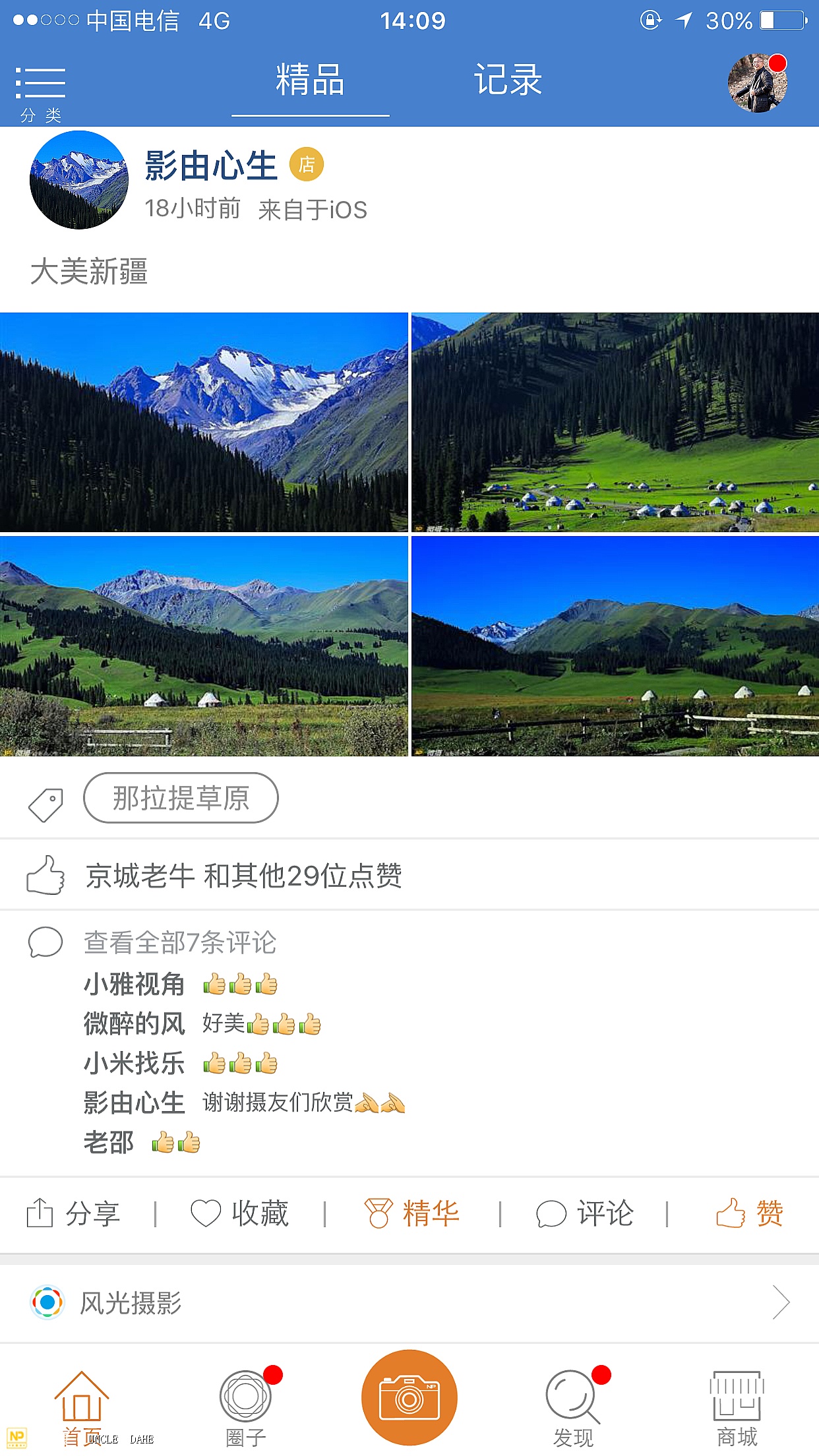
Task: See who liked: 京城老牛 和其他29位点赞
Action: tap(243, 876)
